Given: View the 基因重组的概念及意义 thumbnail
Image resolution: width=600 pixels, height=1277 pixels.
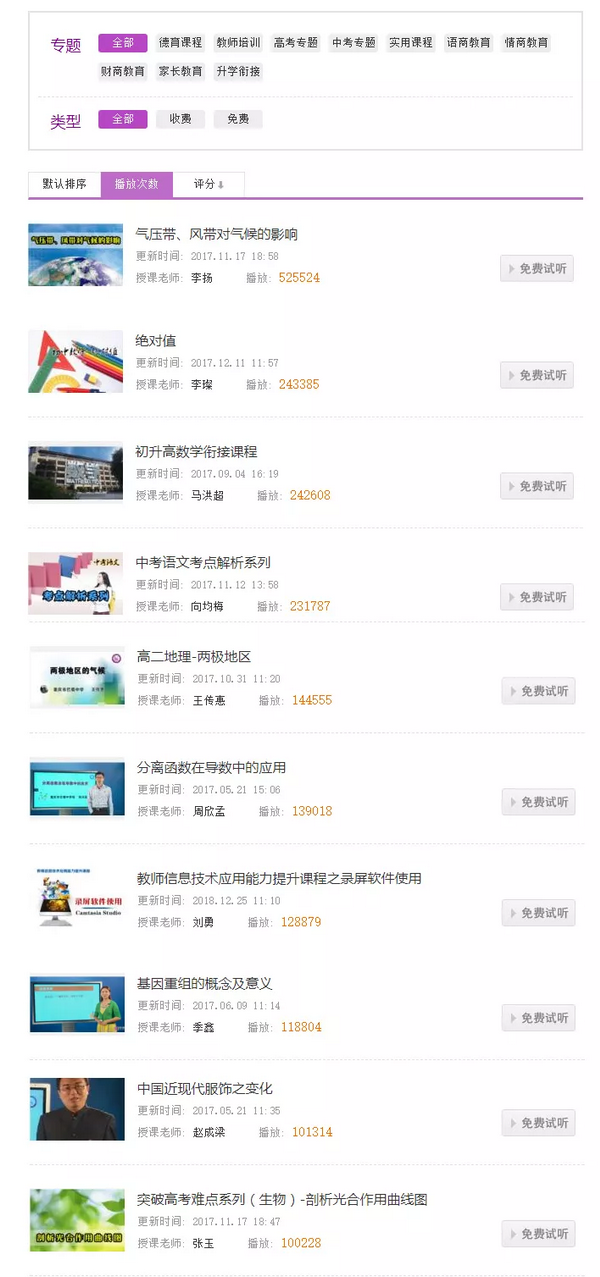Looking at the screenshot, I should (x=77, y=1003).
